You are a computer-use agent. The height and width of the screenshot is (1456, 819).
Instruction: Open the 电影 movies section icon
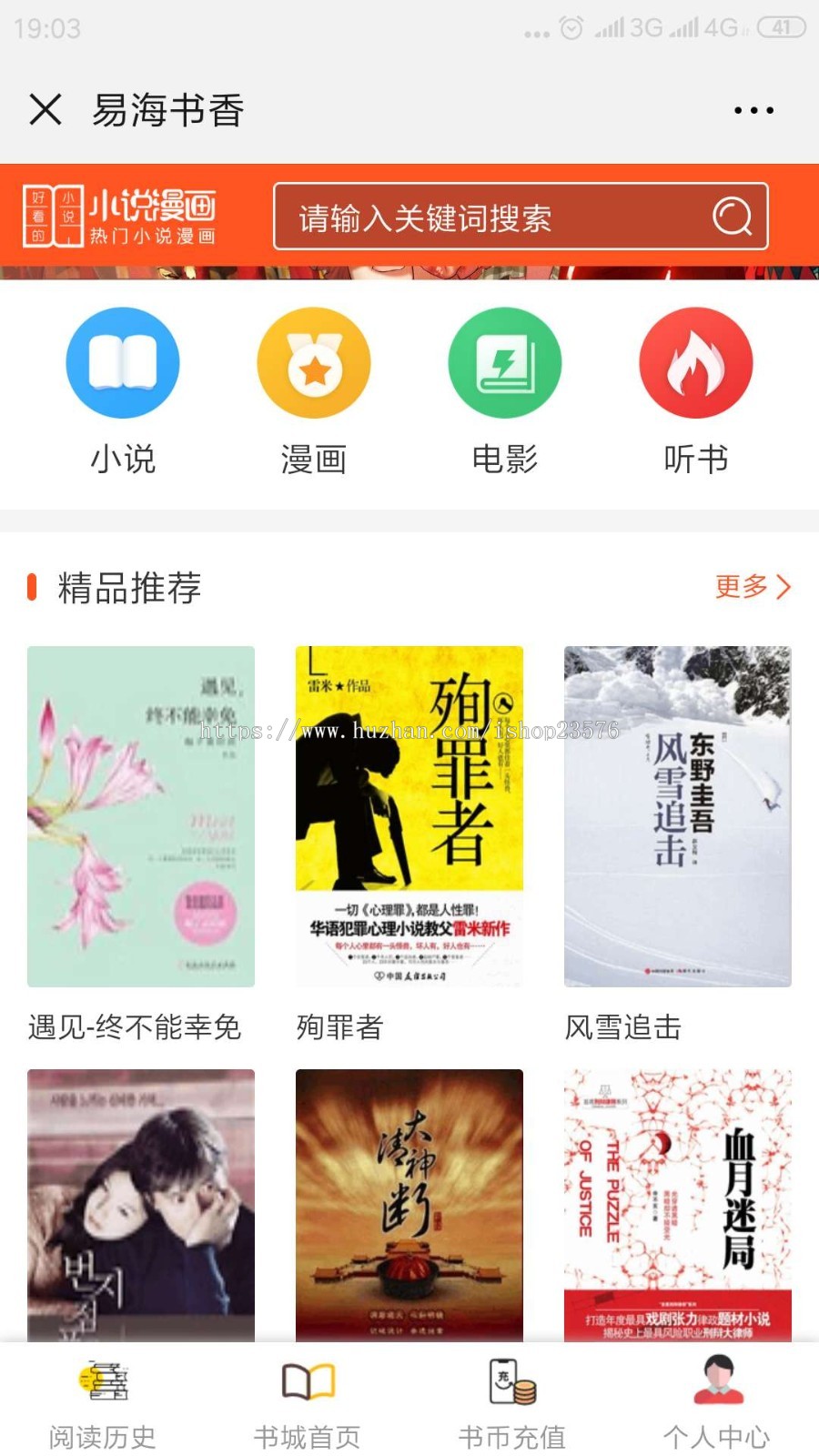pos(504,361)
